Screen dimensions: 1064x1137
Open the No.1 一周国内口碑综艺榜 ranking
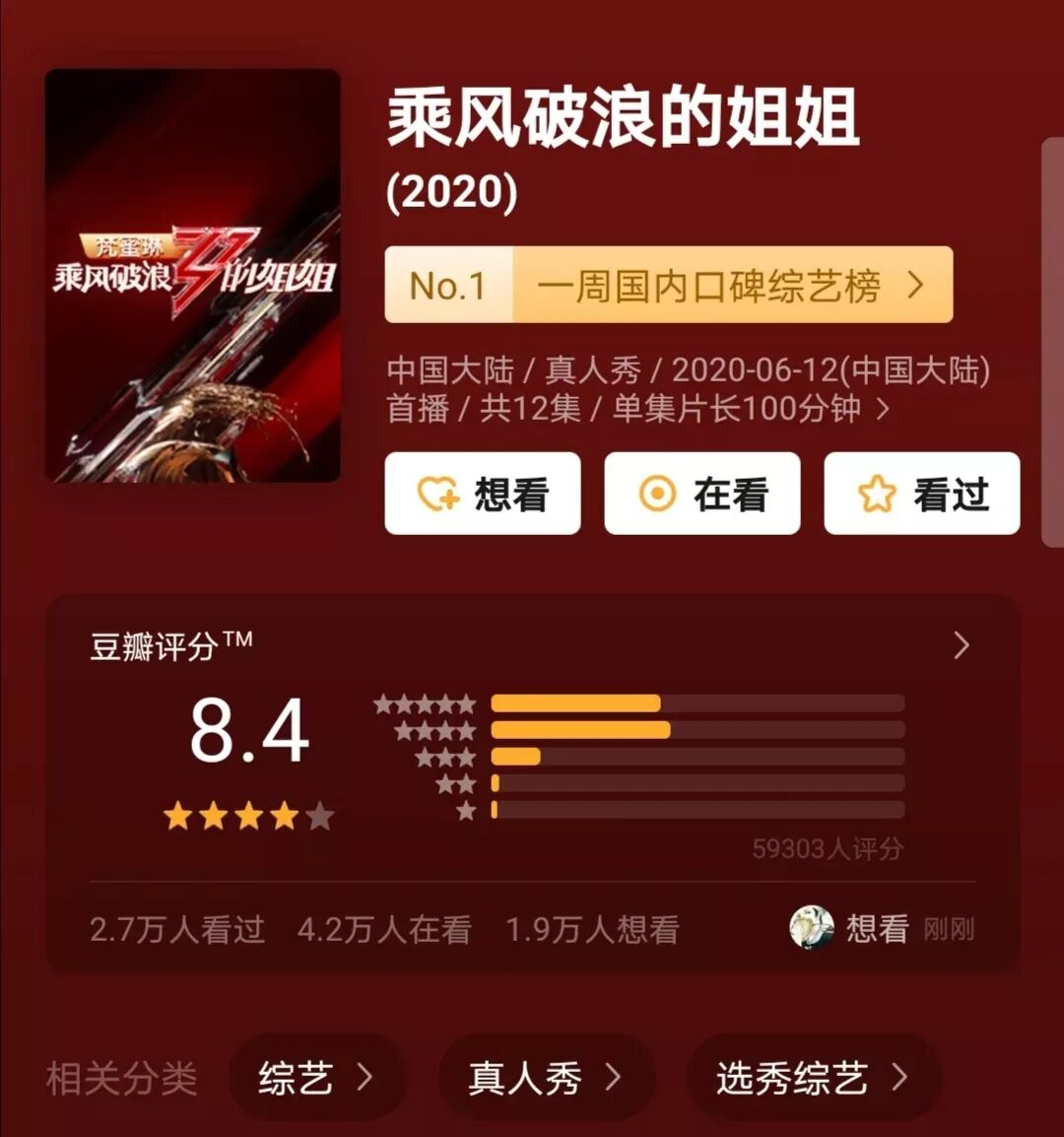tap(668, 286)
